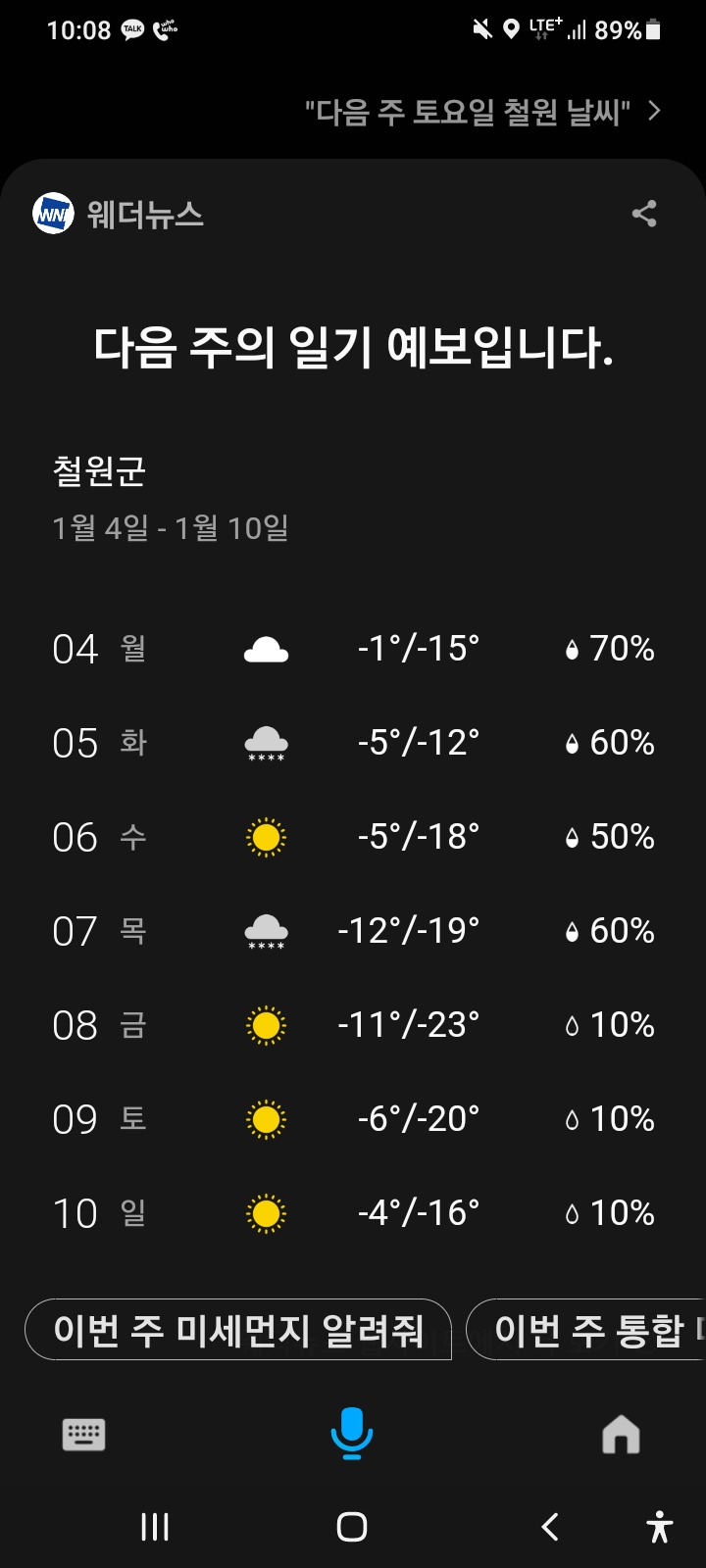Image resolution: width=706 pixels, height=1568 pixels.
Task: Tap the "이번 주 미세먼지 알려줘" suggestion chip
Action: [x=238, y=1330]
